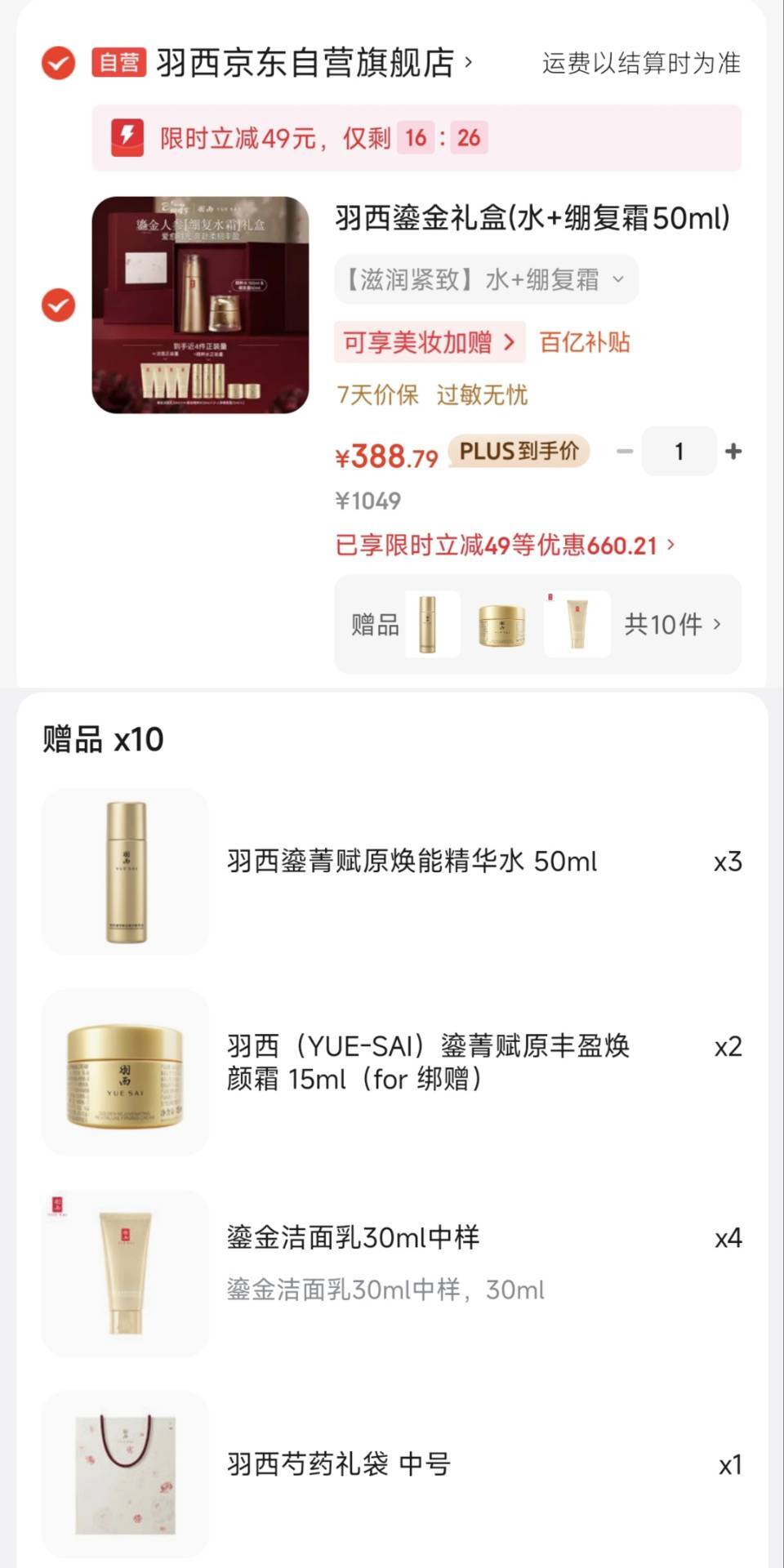Click the tube thumbnail in the 赠品 strip
This screenshot has width=784, height=1568.
click(x=577, y=624)
